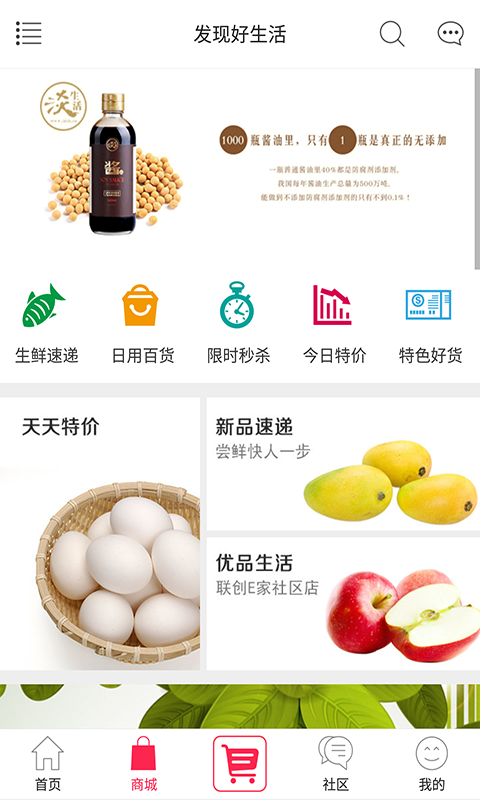Open the messages chat bubble icon
Image resolution: width=480 pixels, height=800 pixels.
click(450, 34)
